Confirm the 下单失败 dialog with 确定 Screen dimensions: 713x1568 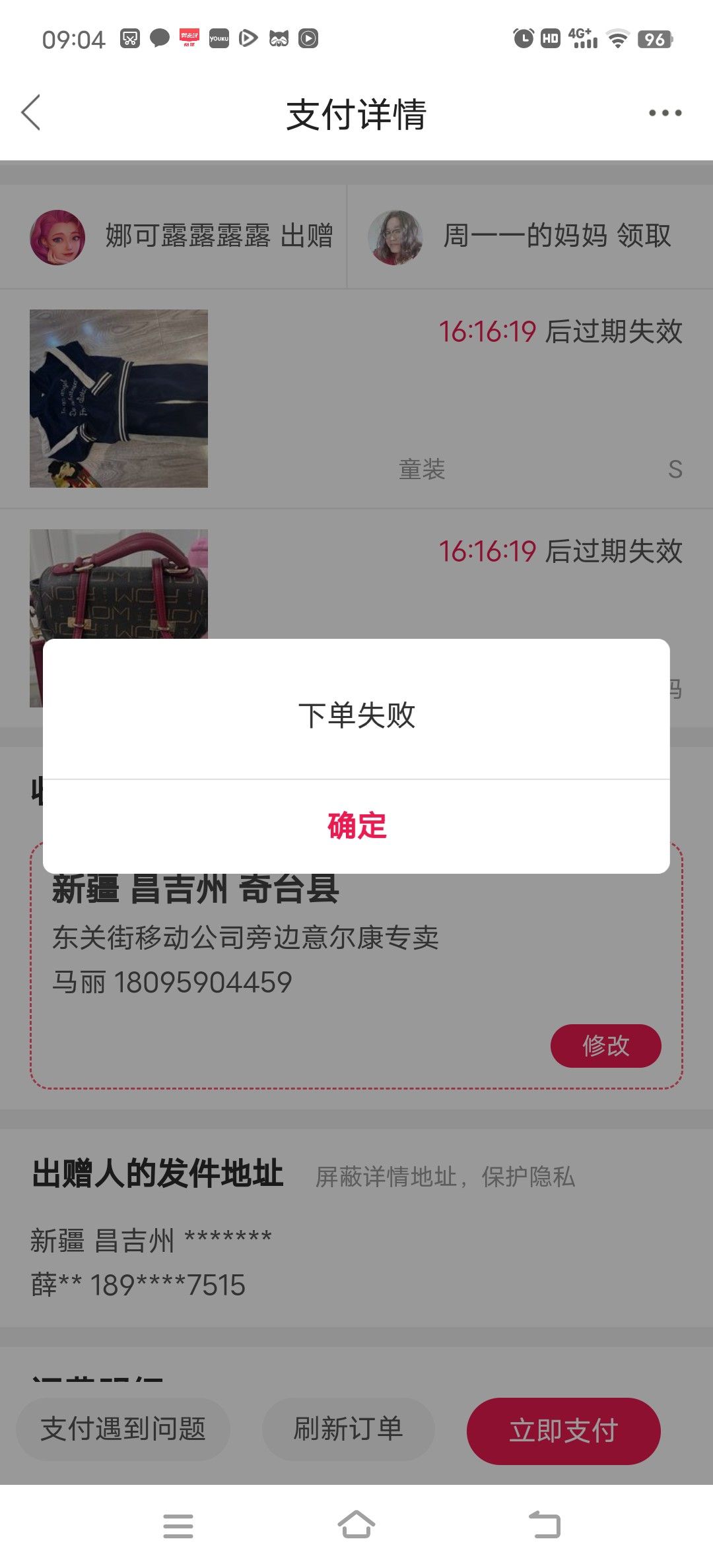tap(356, 826)
